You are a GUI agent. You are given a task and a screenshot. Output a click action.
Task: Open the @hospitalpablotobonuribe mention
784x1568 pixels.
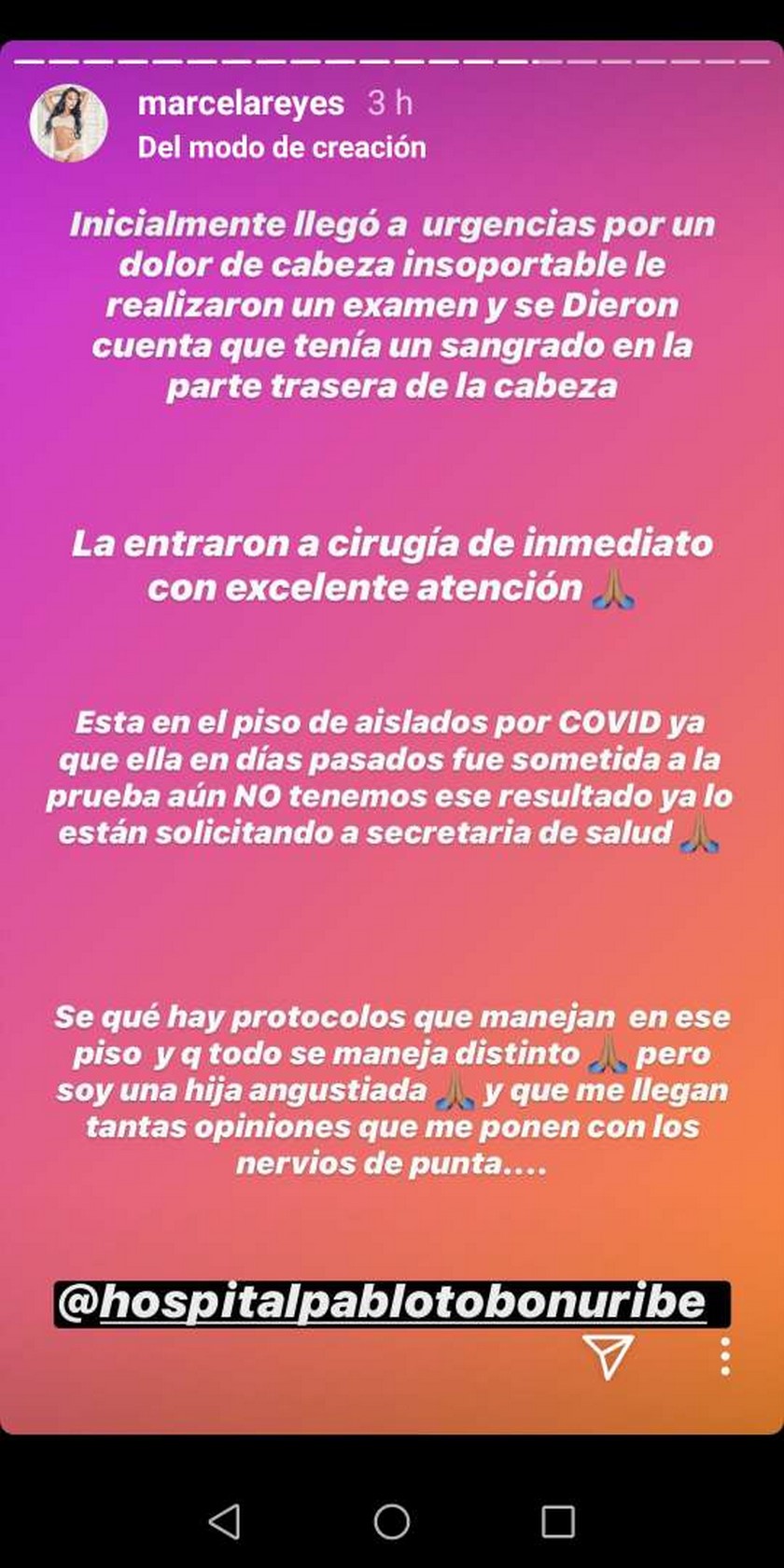tap(391, 1303)
